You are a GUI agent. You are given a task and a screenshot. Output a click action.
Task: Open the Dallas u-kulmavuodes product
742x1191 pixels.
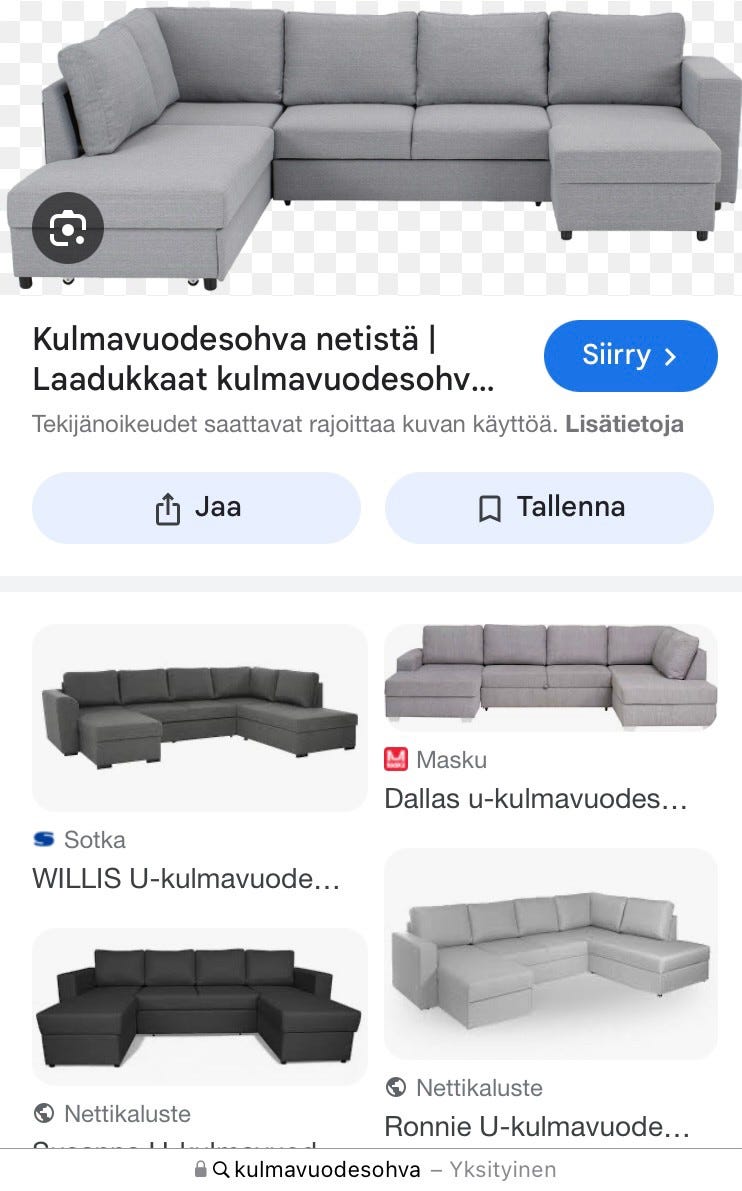click(537, 799)
